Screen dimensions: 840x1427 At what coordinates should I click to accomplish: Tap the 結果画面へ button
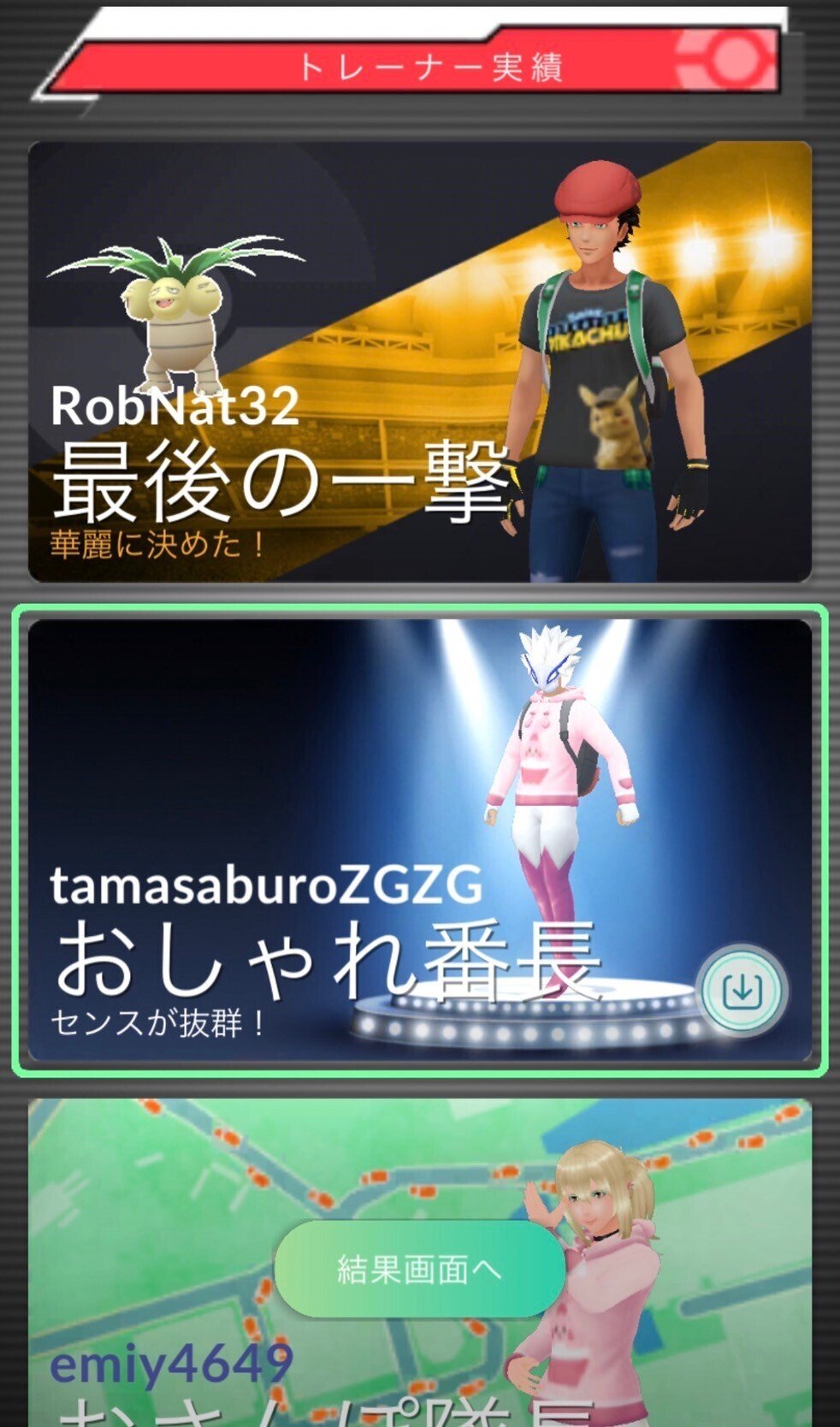419,1269
